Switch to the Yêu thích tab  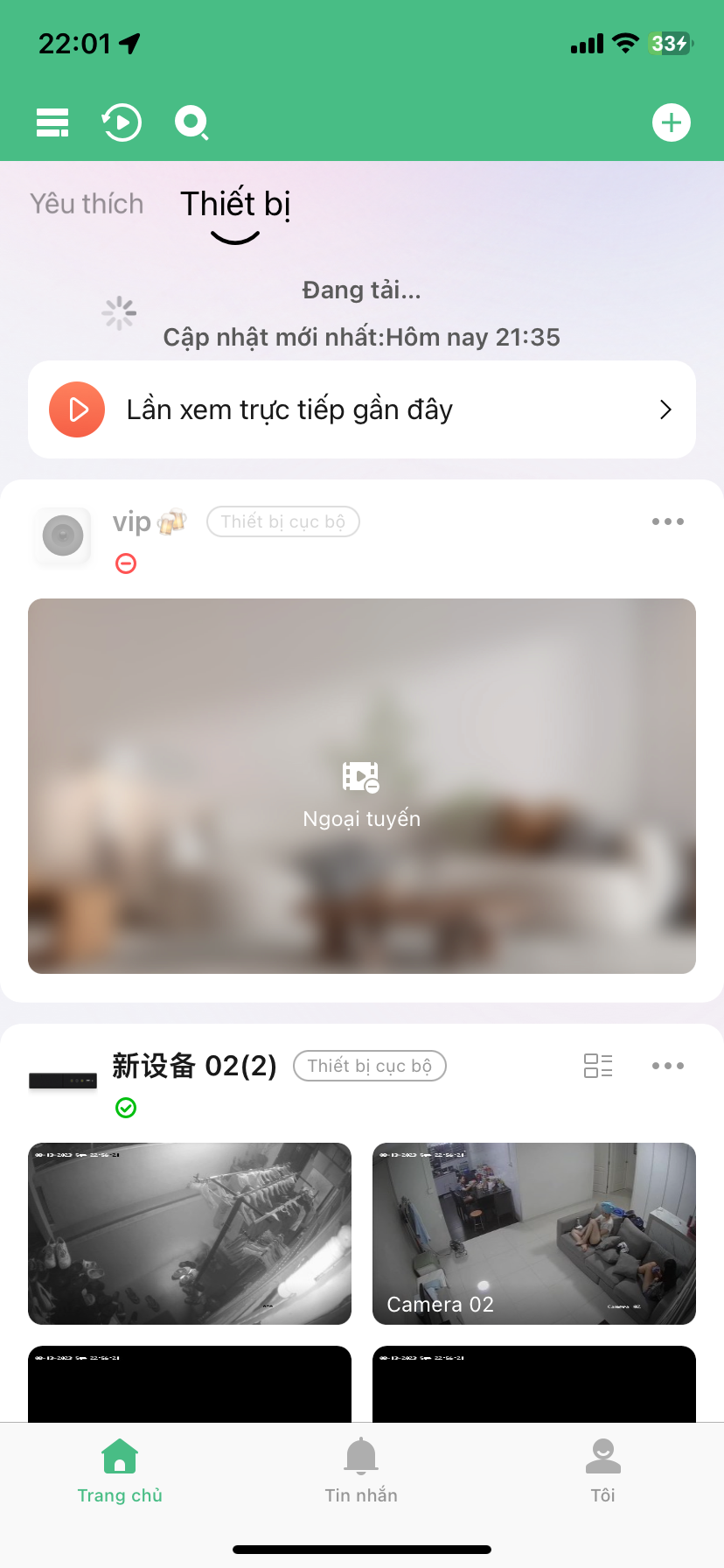point(87,204)
